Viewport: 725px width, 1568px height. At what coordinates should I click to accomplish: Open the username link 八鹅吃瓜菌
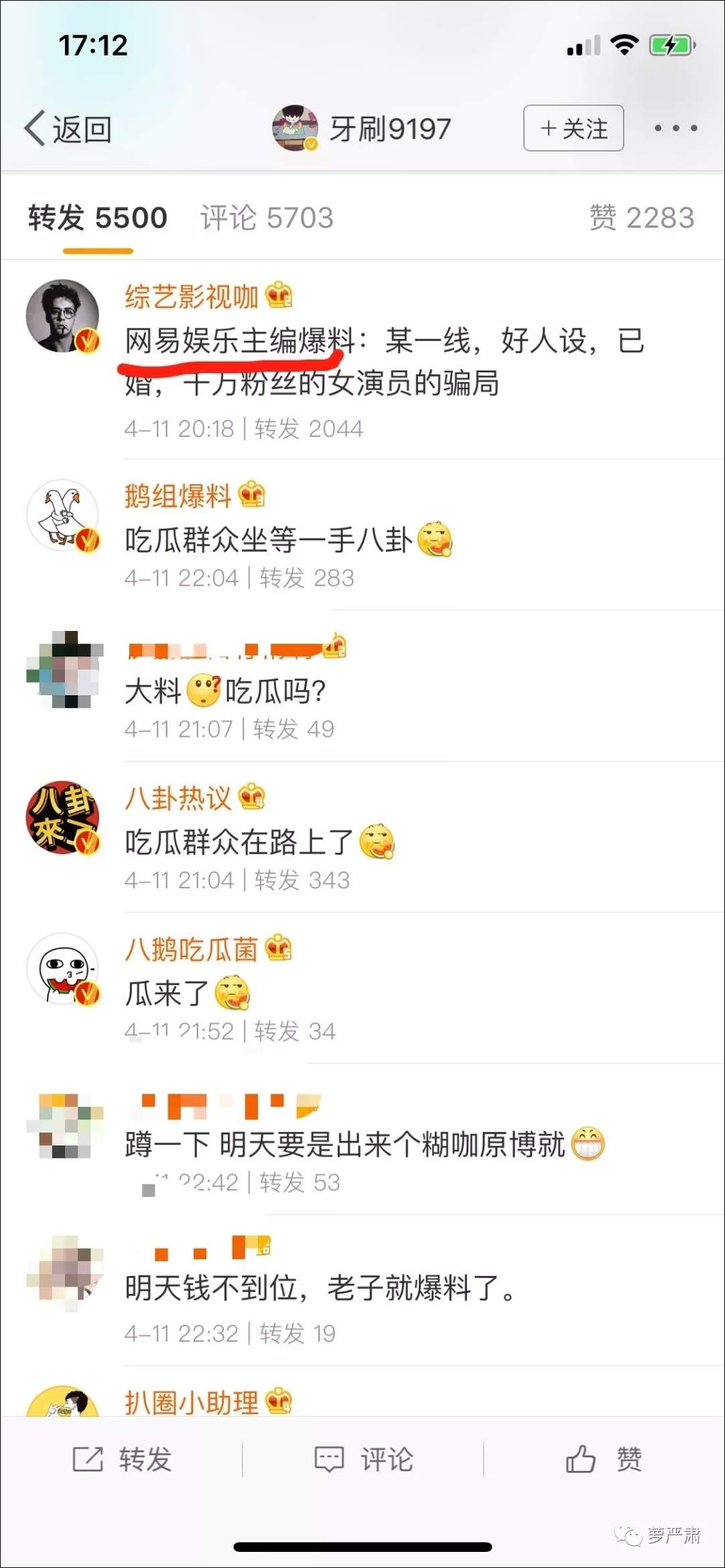192,949
